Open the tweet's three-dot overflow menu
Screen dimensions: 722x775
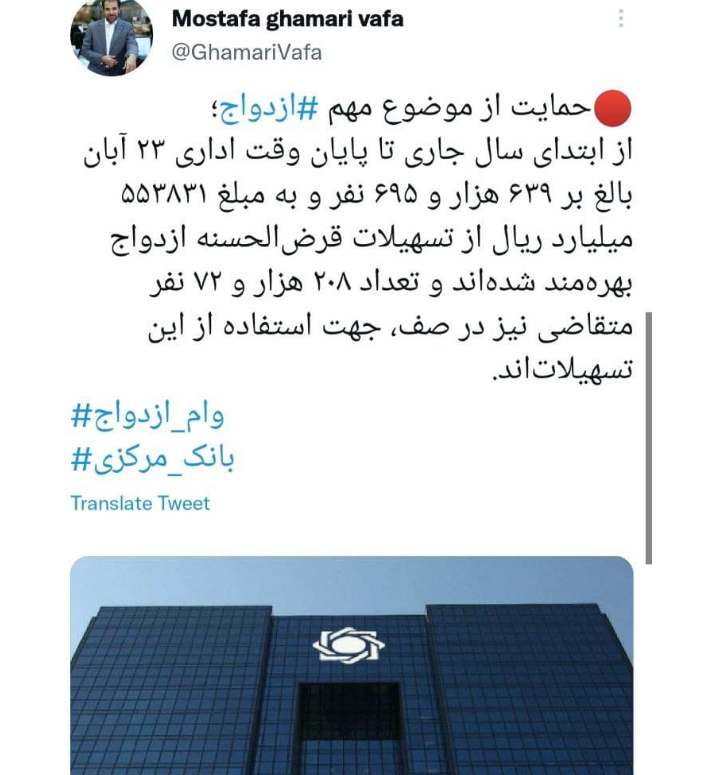pos(620,19)
